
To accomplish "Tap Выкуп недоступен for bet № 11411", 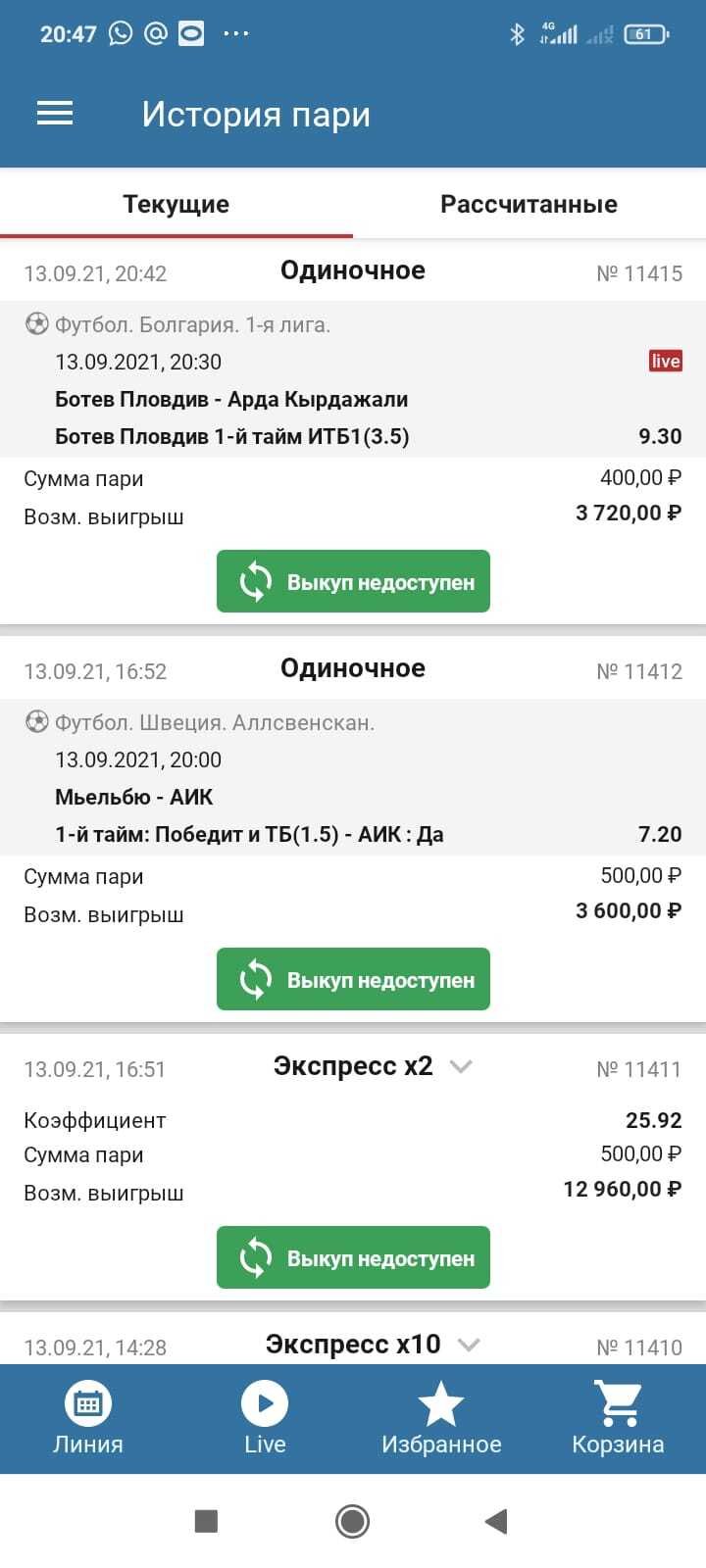I will point(353,1258).
